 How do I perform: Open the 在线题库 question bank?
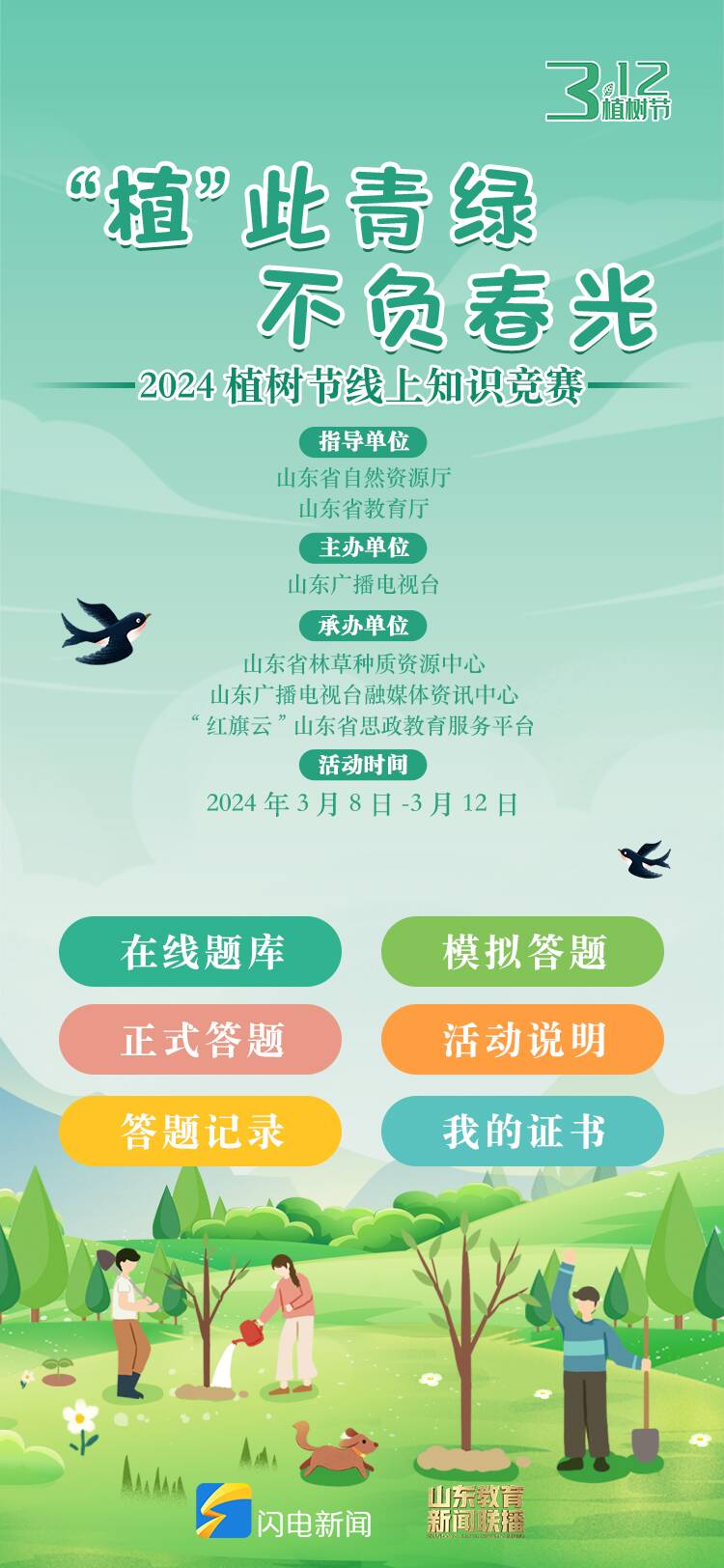(x=201, y=952)
